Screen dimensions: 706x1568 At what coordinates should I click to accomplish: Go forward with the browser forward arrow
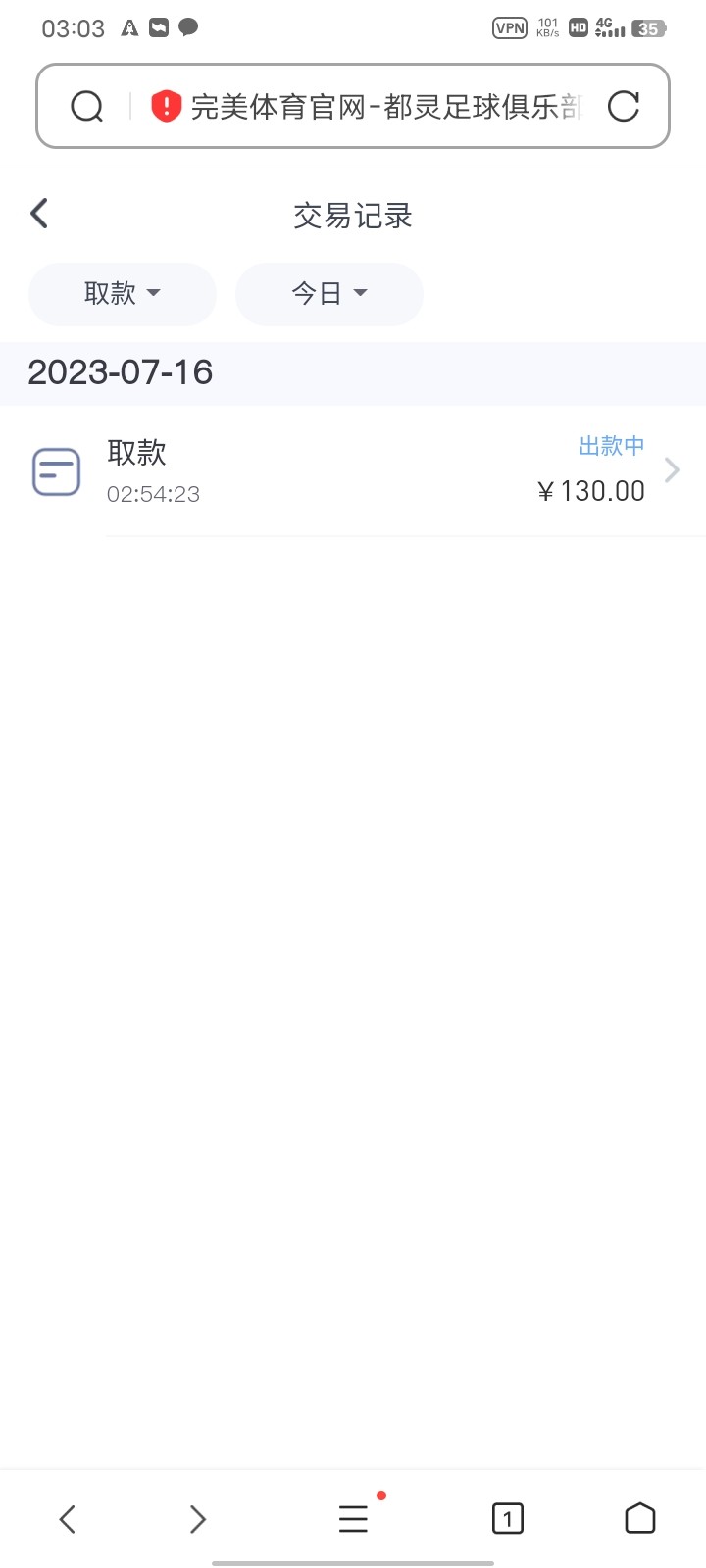(198, 1519)
